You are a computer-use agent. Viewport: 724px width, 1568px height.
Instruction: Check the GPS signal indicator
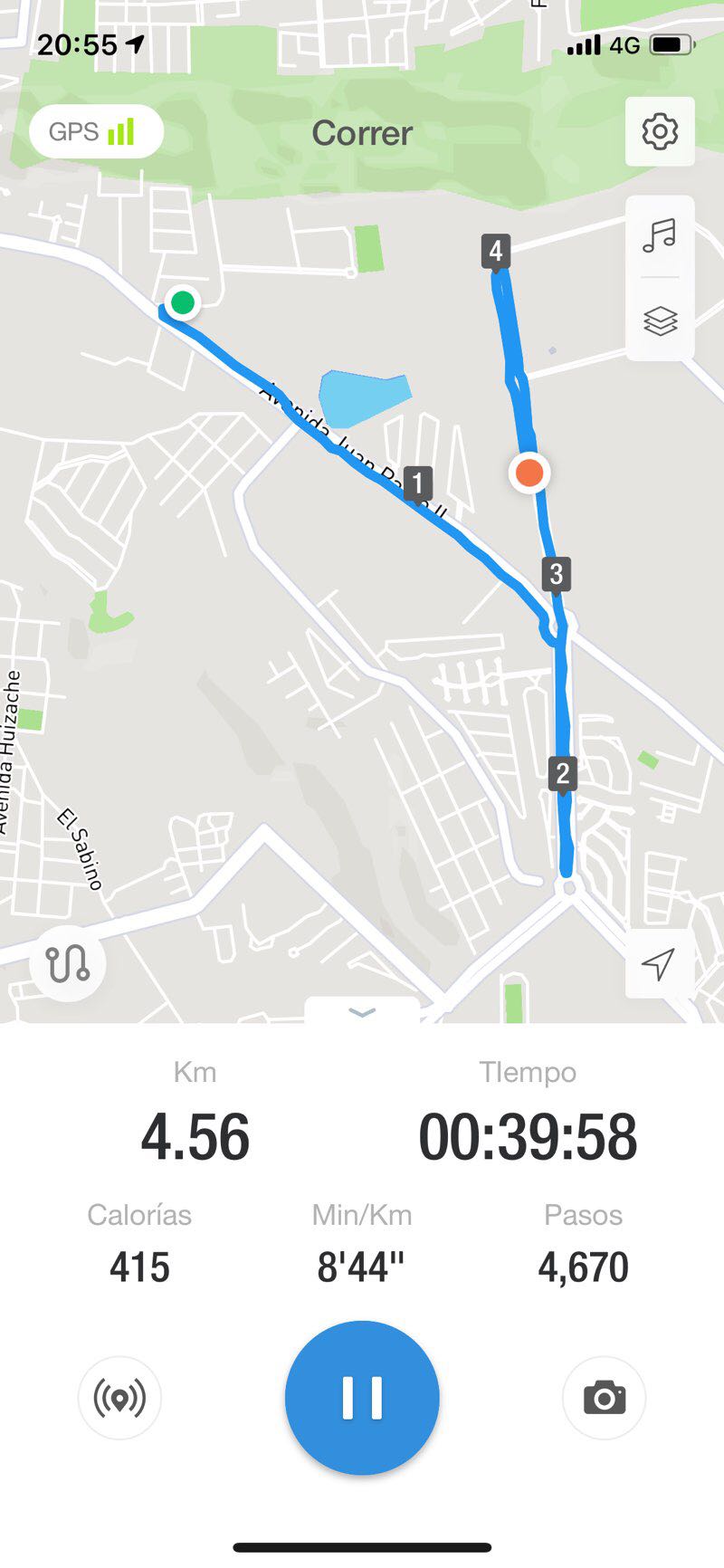pyautogui.click(x=96, y=132)
